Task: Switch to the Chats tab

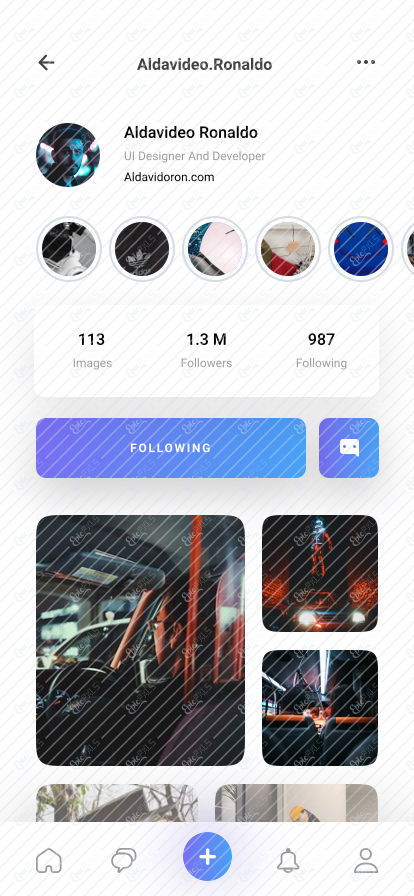Action: [124, 860]
